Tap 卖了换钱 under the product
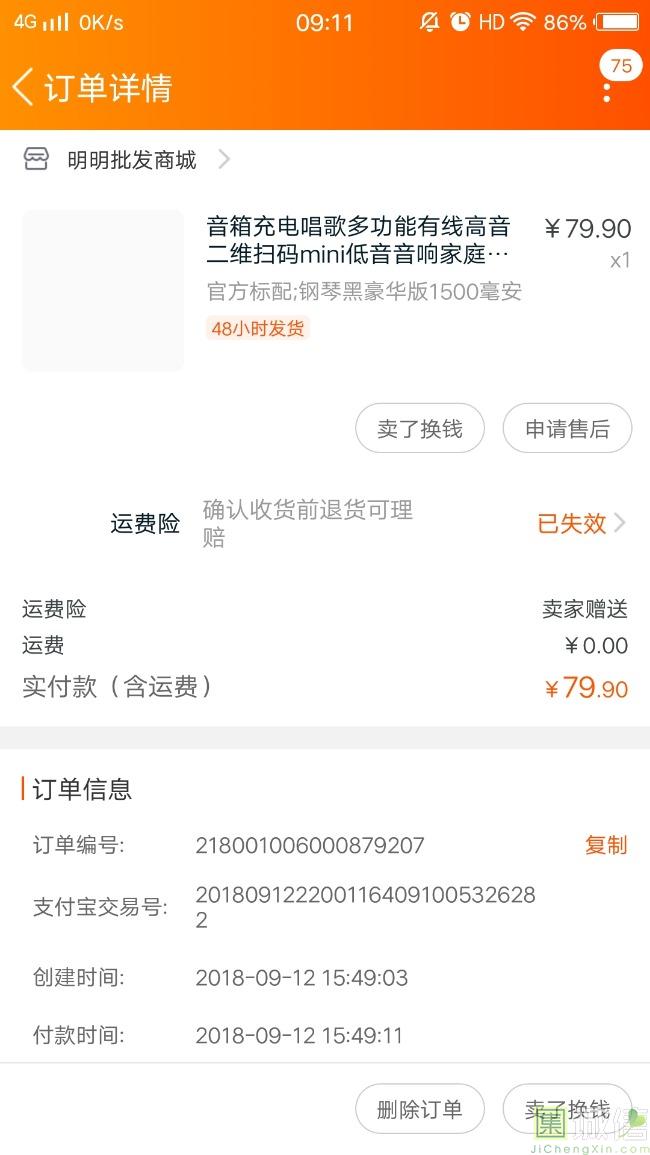Image resolution: width=650 pixels, height=1155 pixels. coord(420,429)
